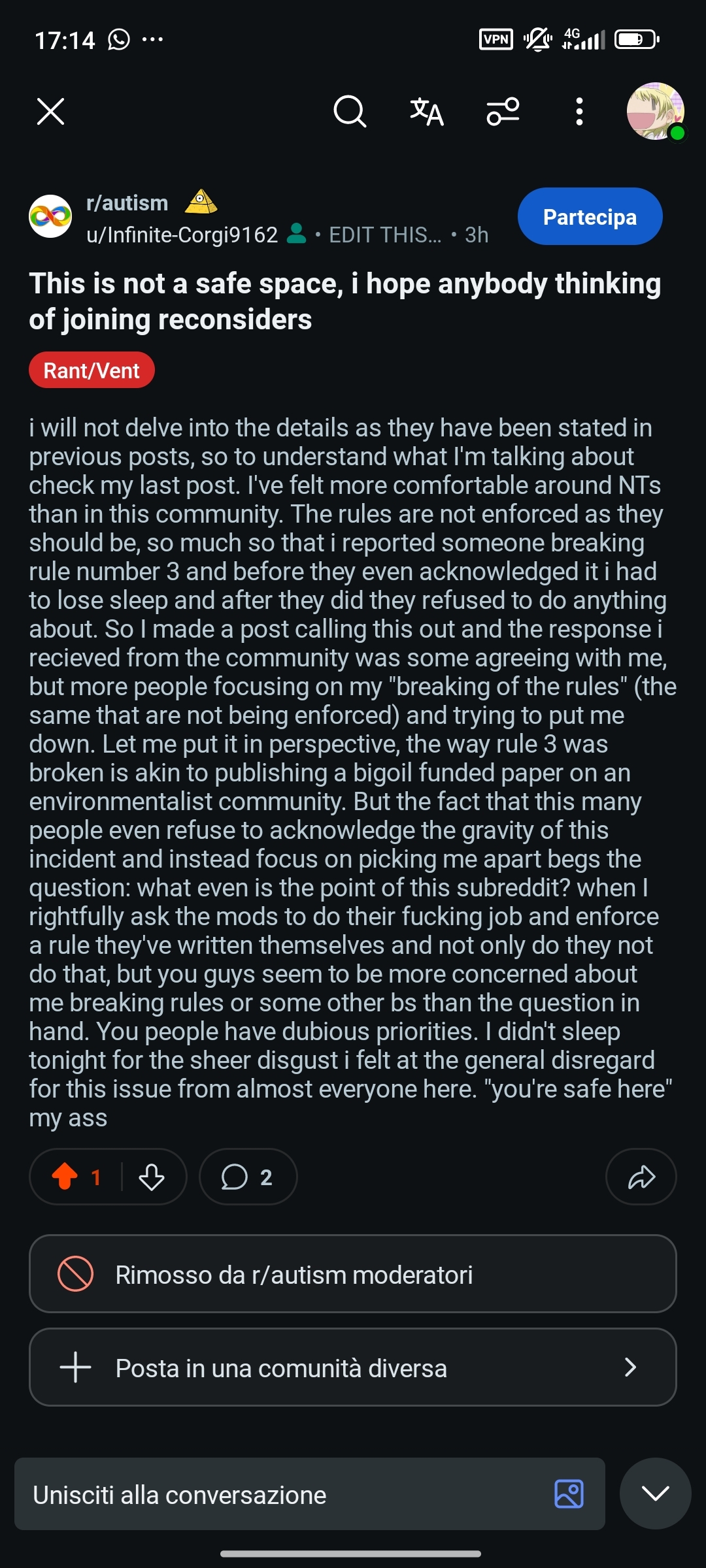Open the 2 comments
This screenshot has height=1568, width=706.
point(248,1177)
